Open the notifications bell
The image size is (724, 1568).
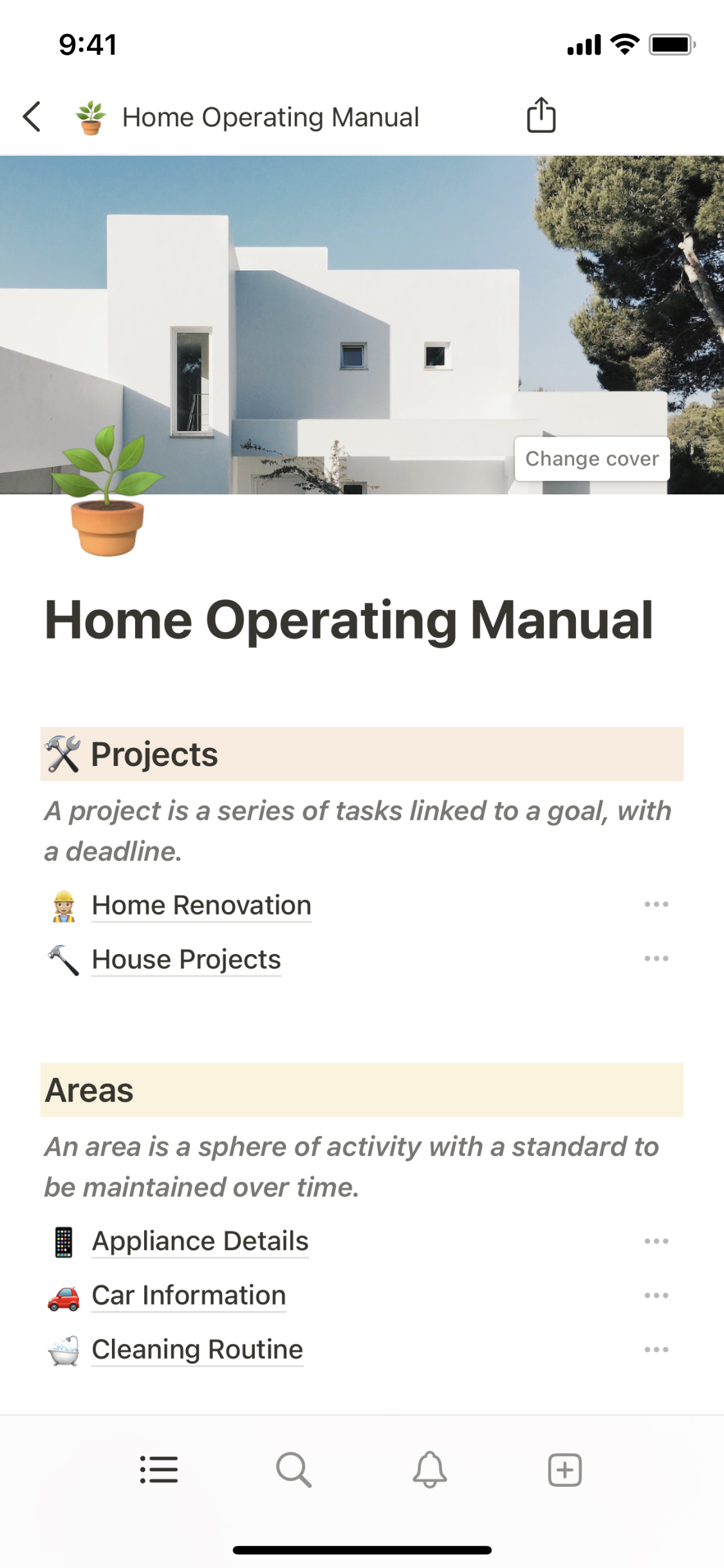(x=429, y=1470)
